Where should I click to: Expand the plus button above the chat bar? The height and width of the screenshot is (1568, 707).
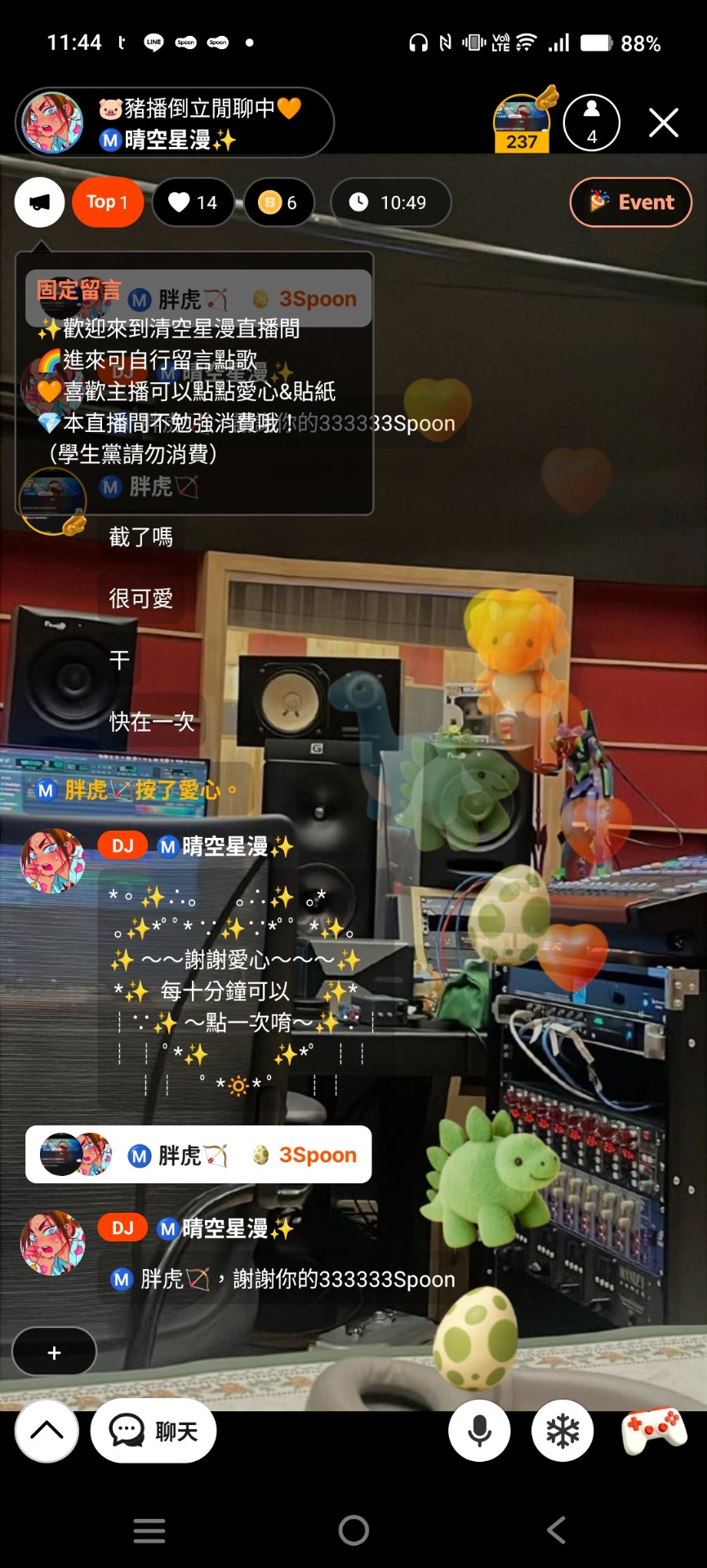point(54,1353)
